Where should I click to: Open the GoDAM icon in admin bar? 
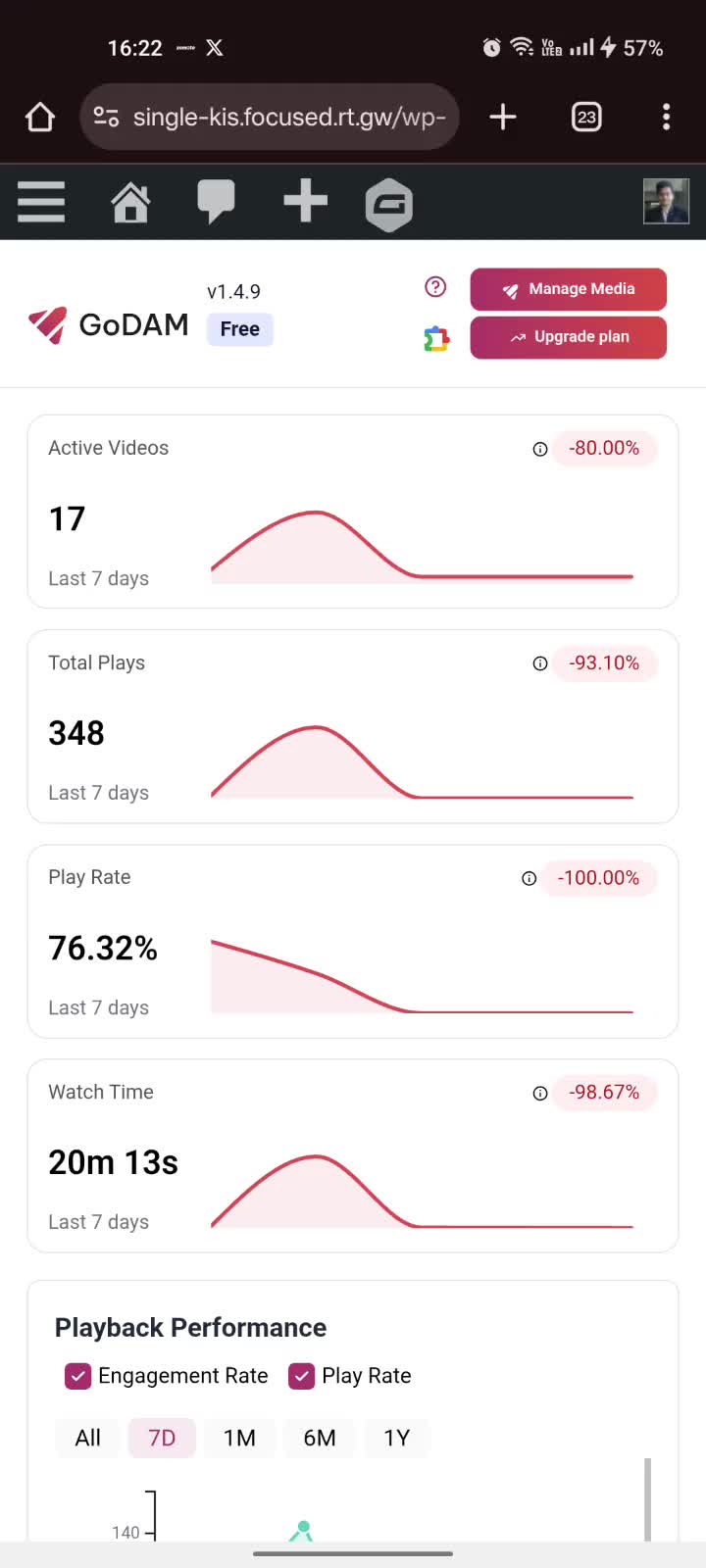click(388, 204)
